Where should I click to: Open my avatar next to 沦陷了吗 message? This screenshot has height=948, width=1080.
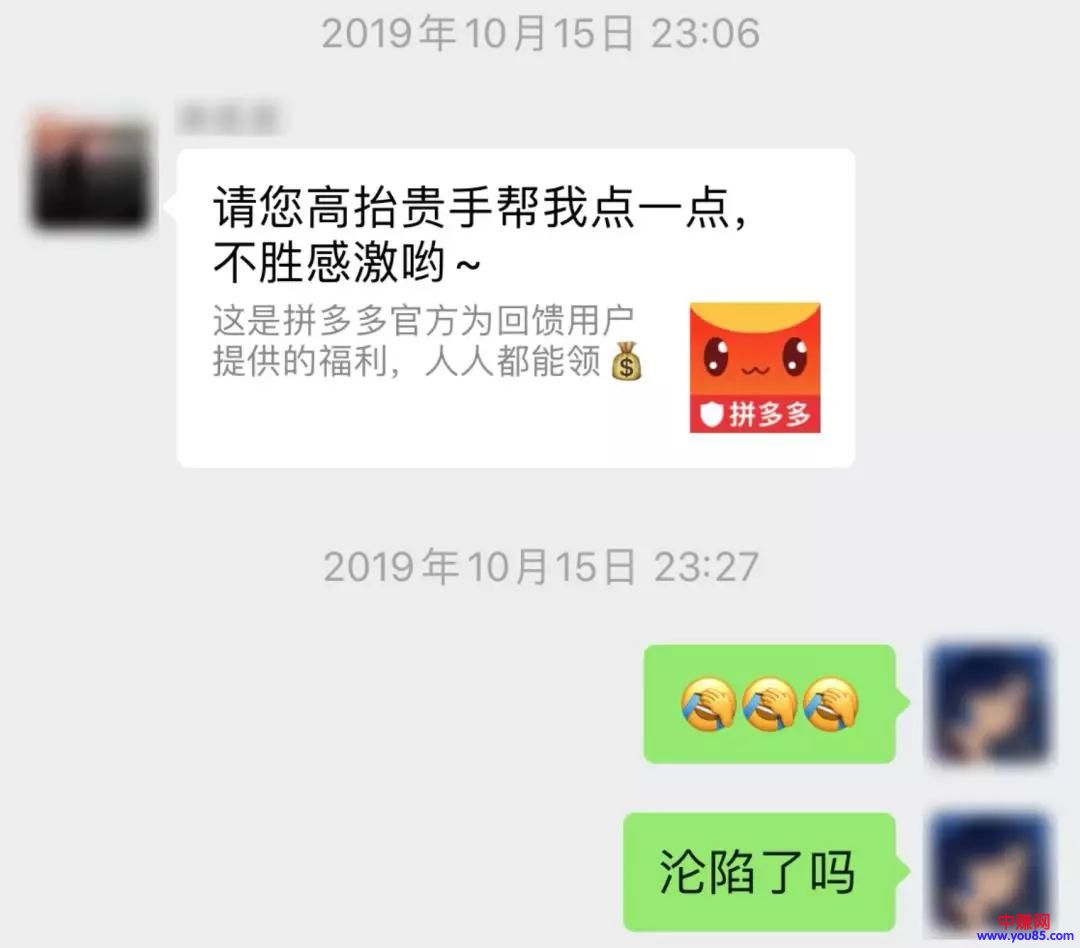click(x=990, y=870)
